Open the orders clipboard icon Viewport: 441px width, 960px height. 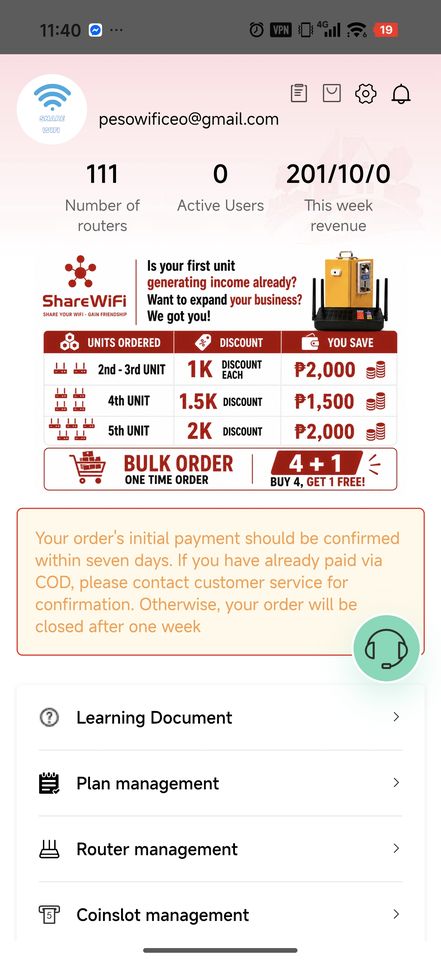298,93
